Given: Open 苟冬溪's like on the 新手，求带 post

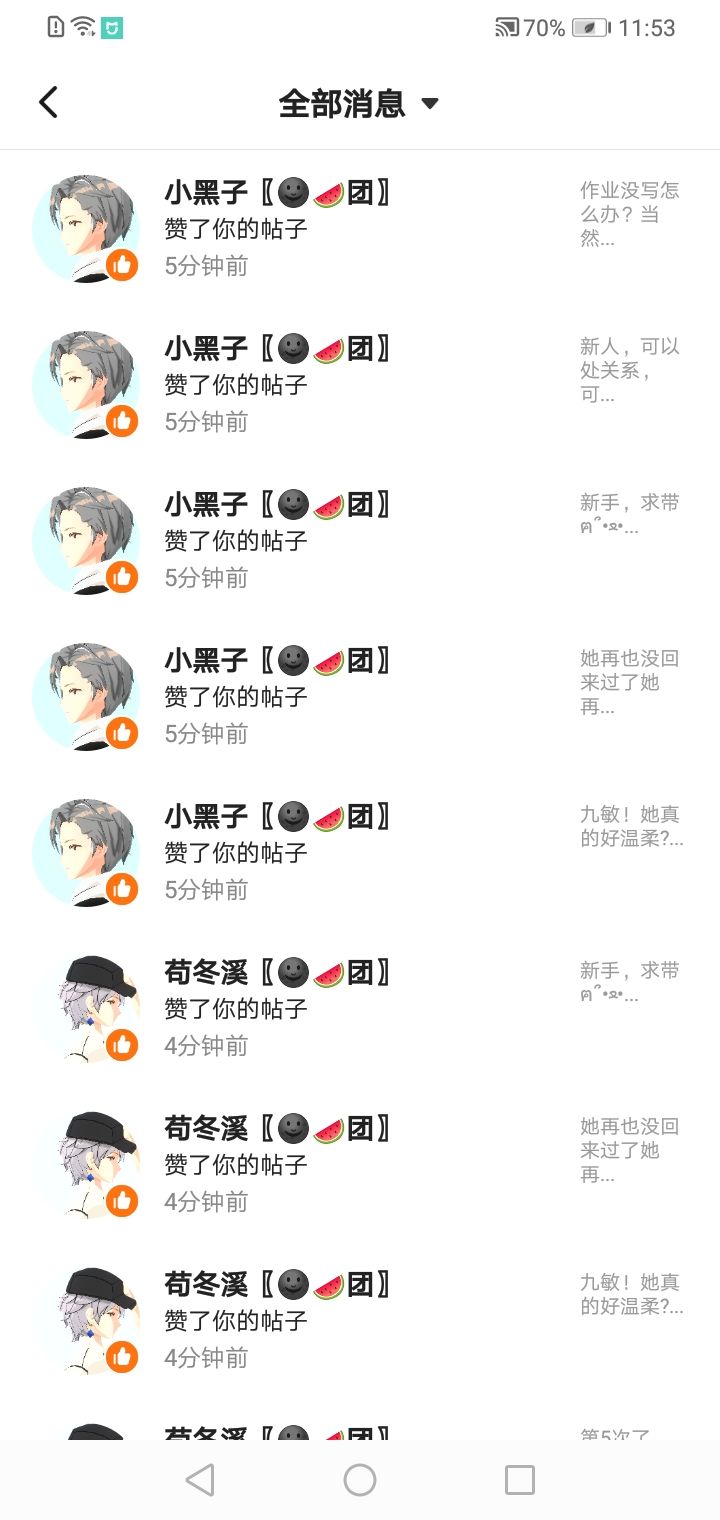Looking at the screenshot, I should pos(360,1008).
